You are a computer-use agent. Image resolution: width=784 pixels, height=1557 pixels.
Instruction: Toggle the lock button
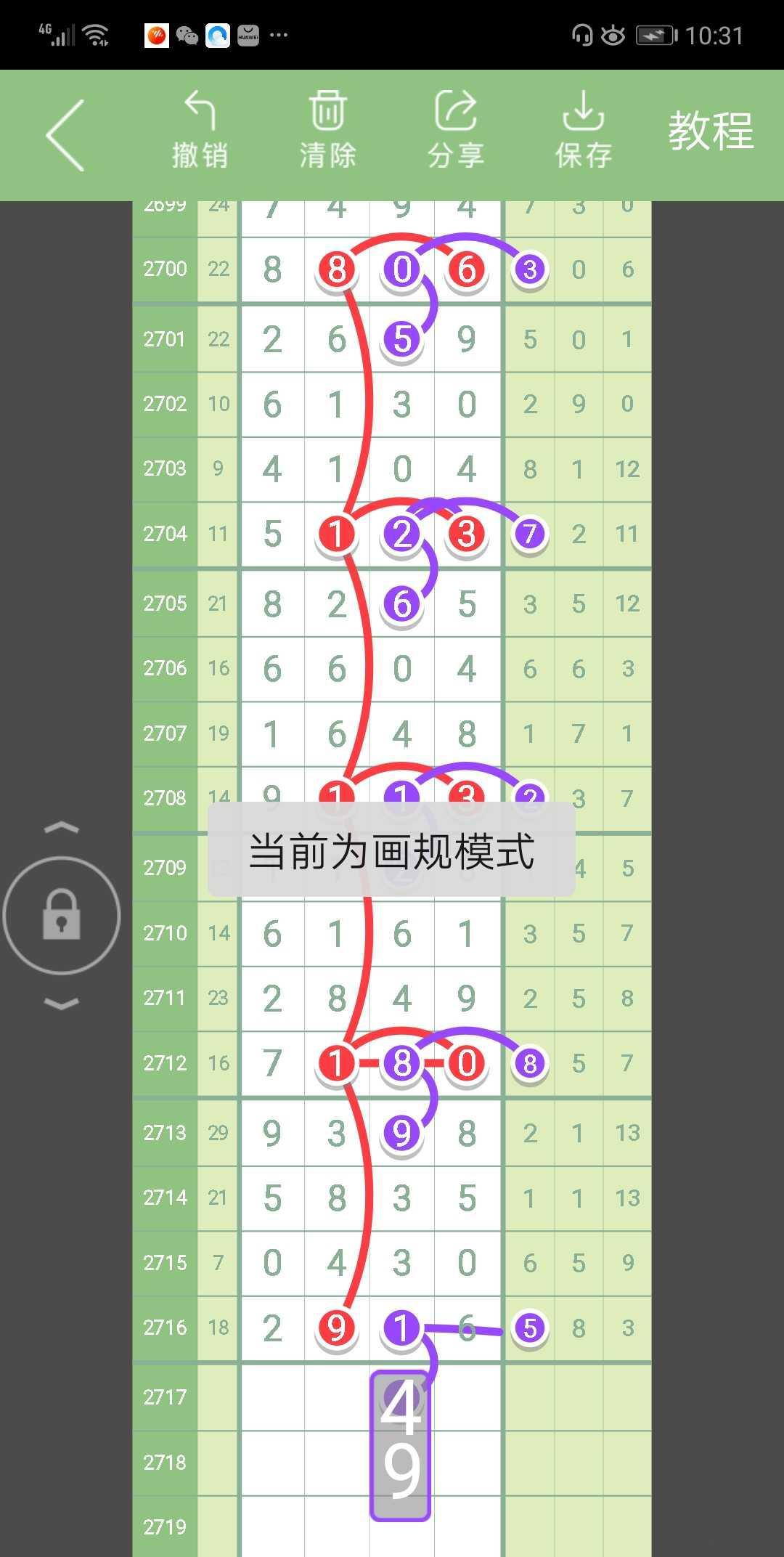click(x=62, y=915)
